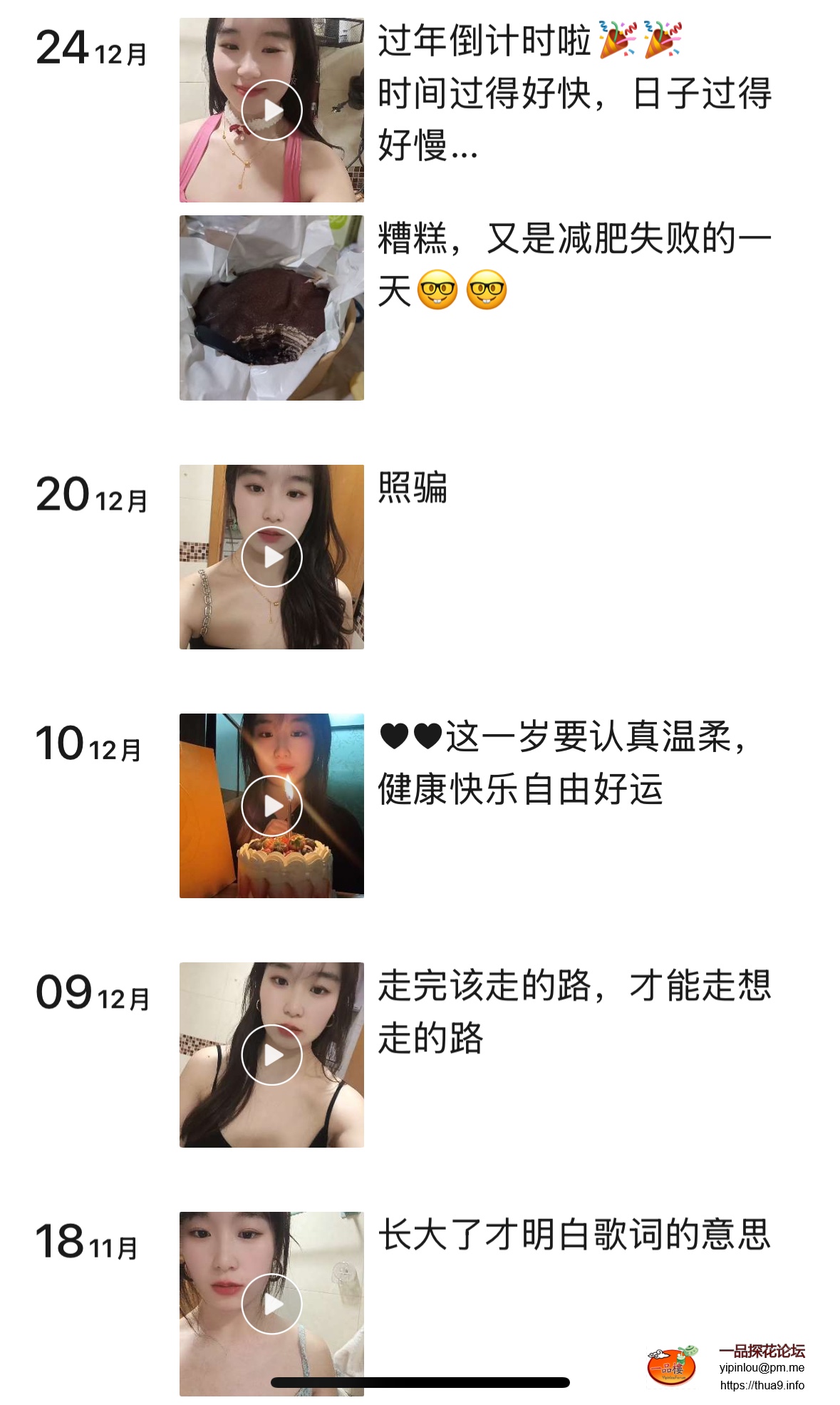Play the 20 December video captioned 照骗
This screenshot has width=840, height=1405.
click(x=271, y=557)
